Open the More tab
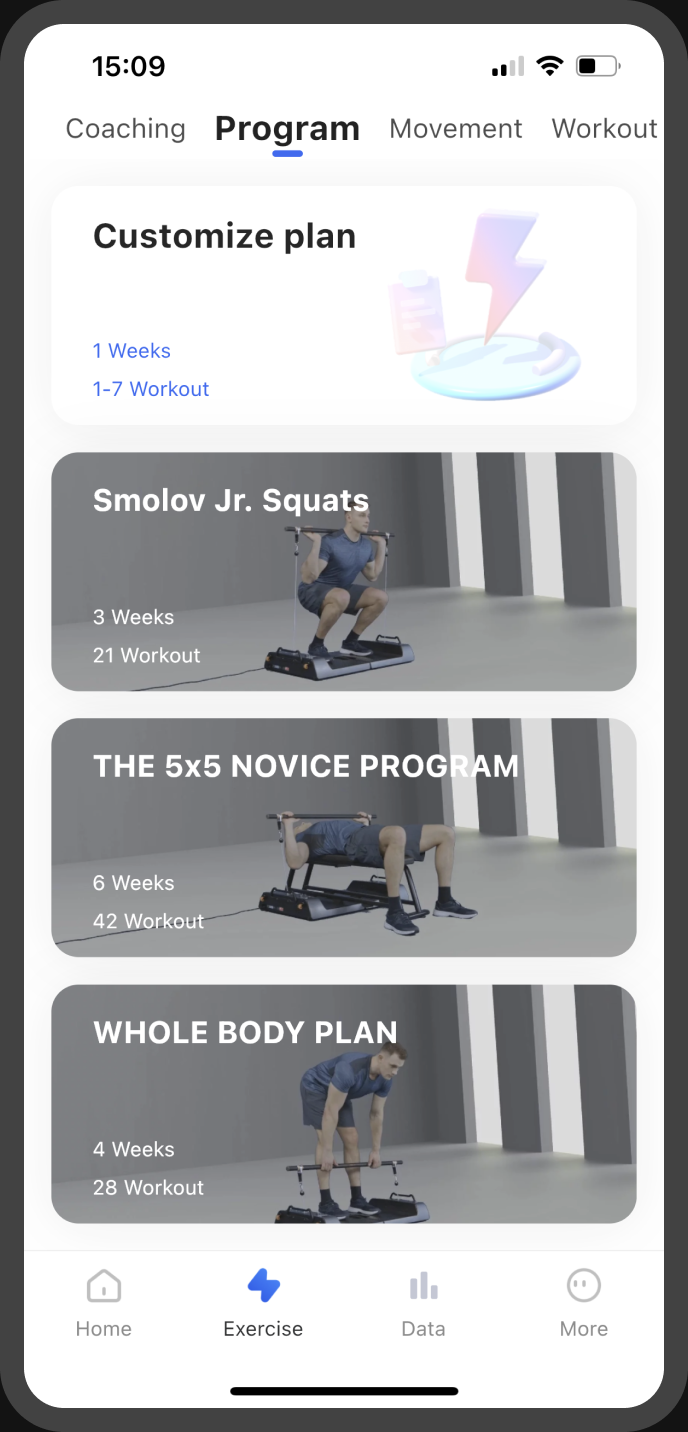This screenshot has width=688, height=1432. tap(583, 1303)
